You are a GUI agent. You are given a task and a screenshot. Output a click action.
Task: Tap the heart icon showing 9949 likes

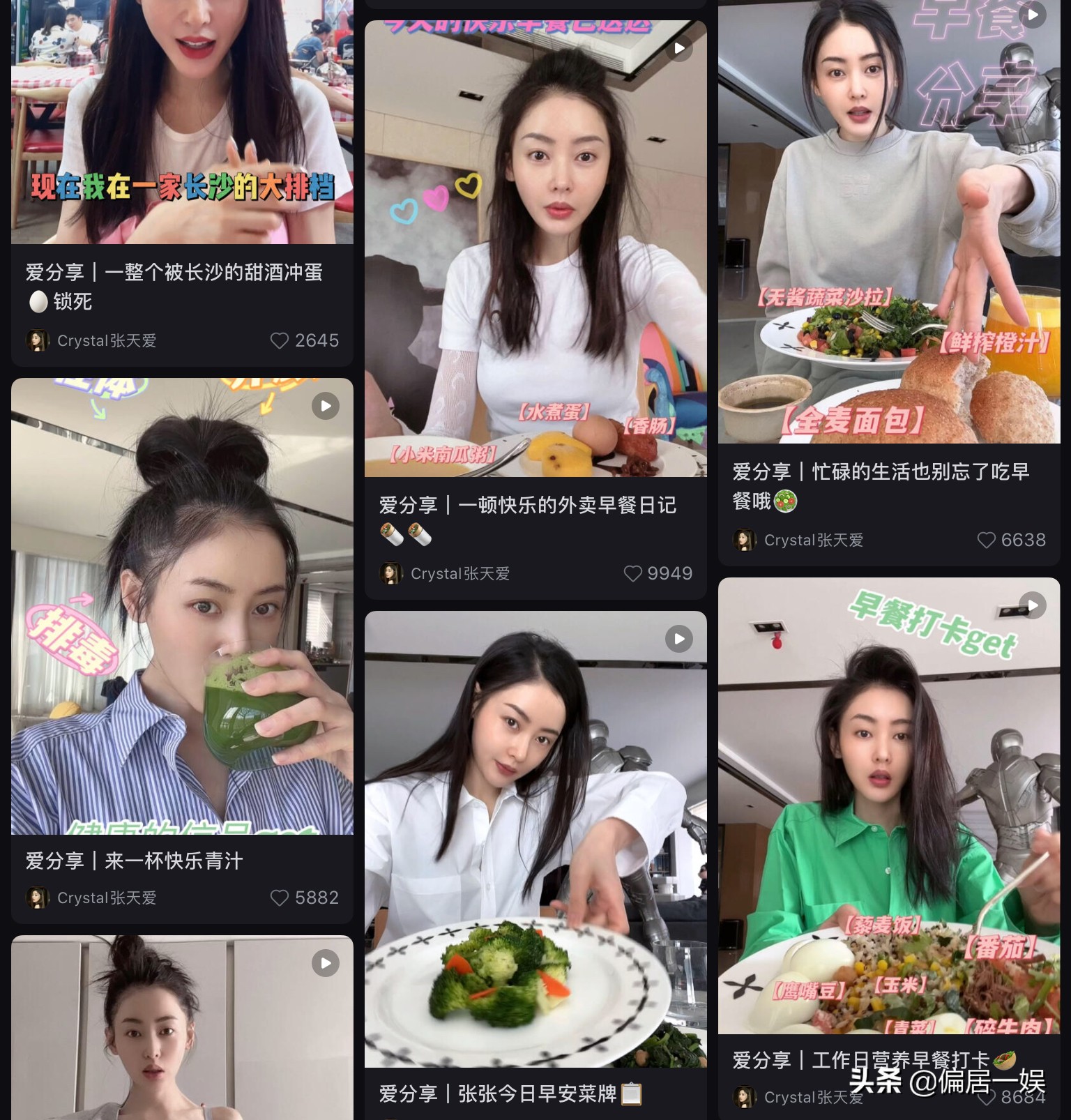click(x=633, y=573)
